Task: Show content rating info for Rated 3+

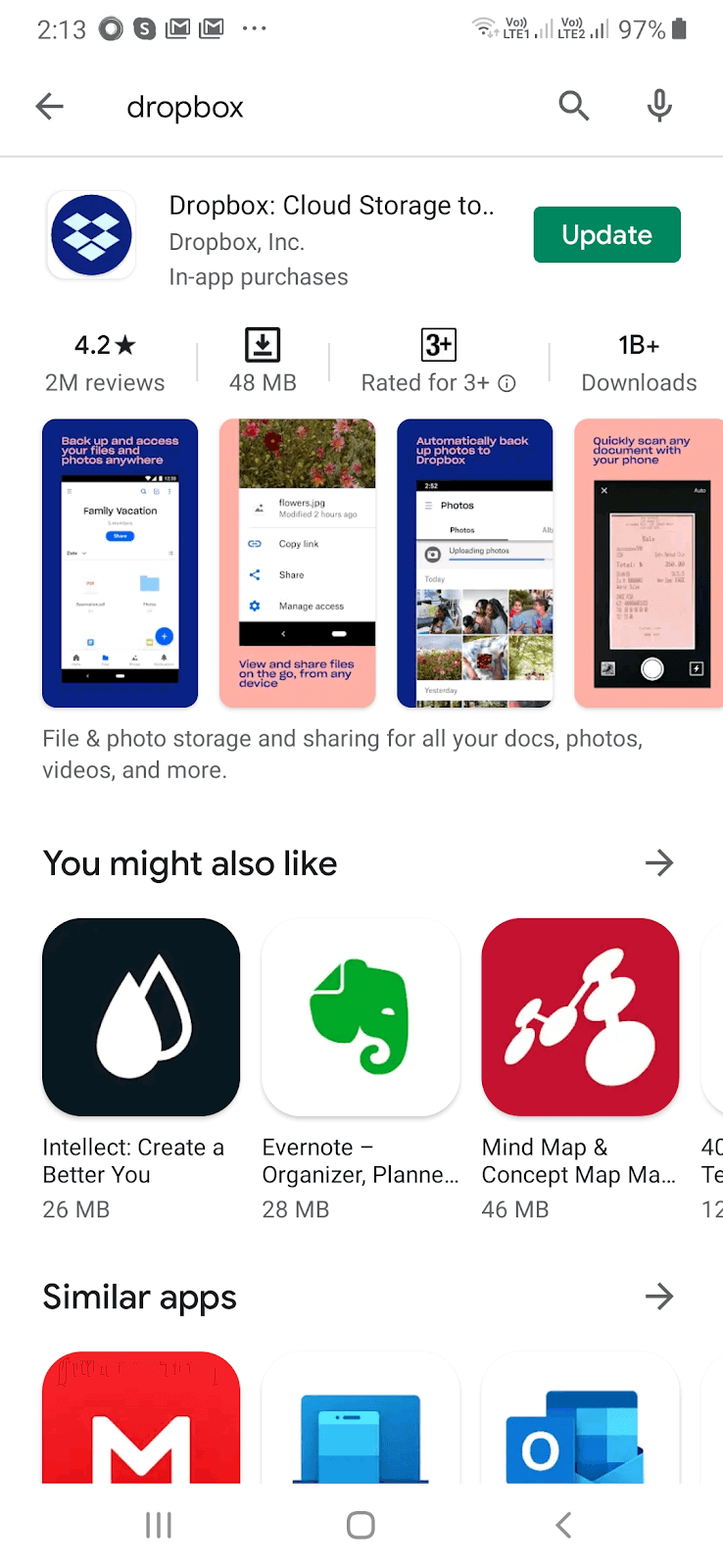Action: 506,383
